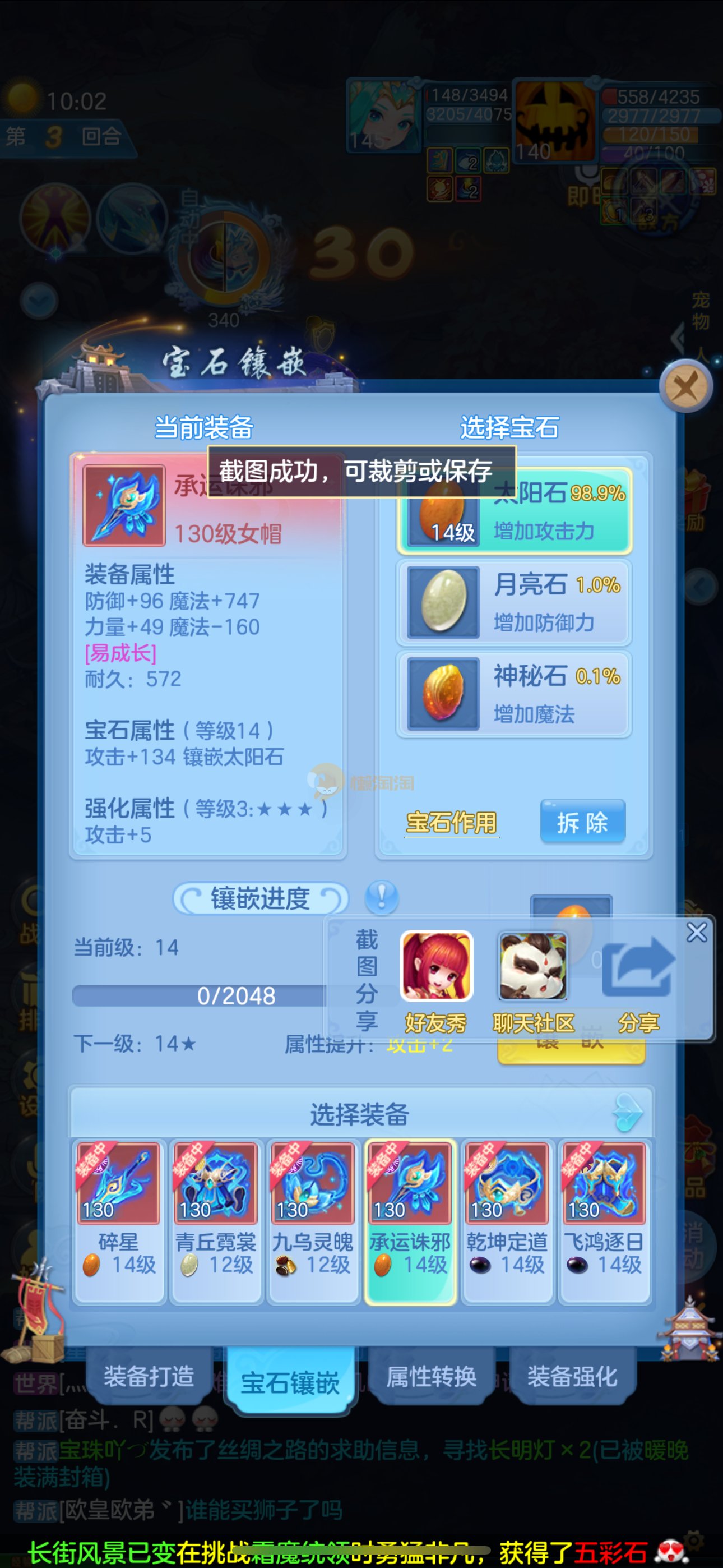723x1568 pixels.
Task: Open the 宝石作用 link
Action: tap(451, 822)
